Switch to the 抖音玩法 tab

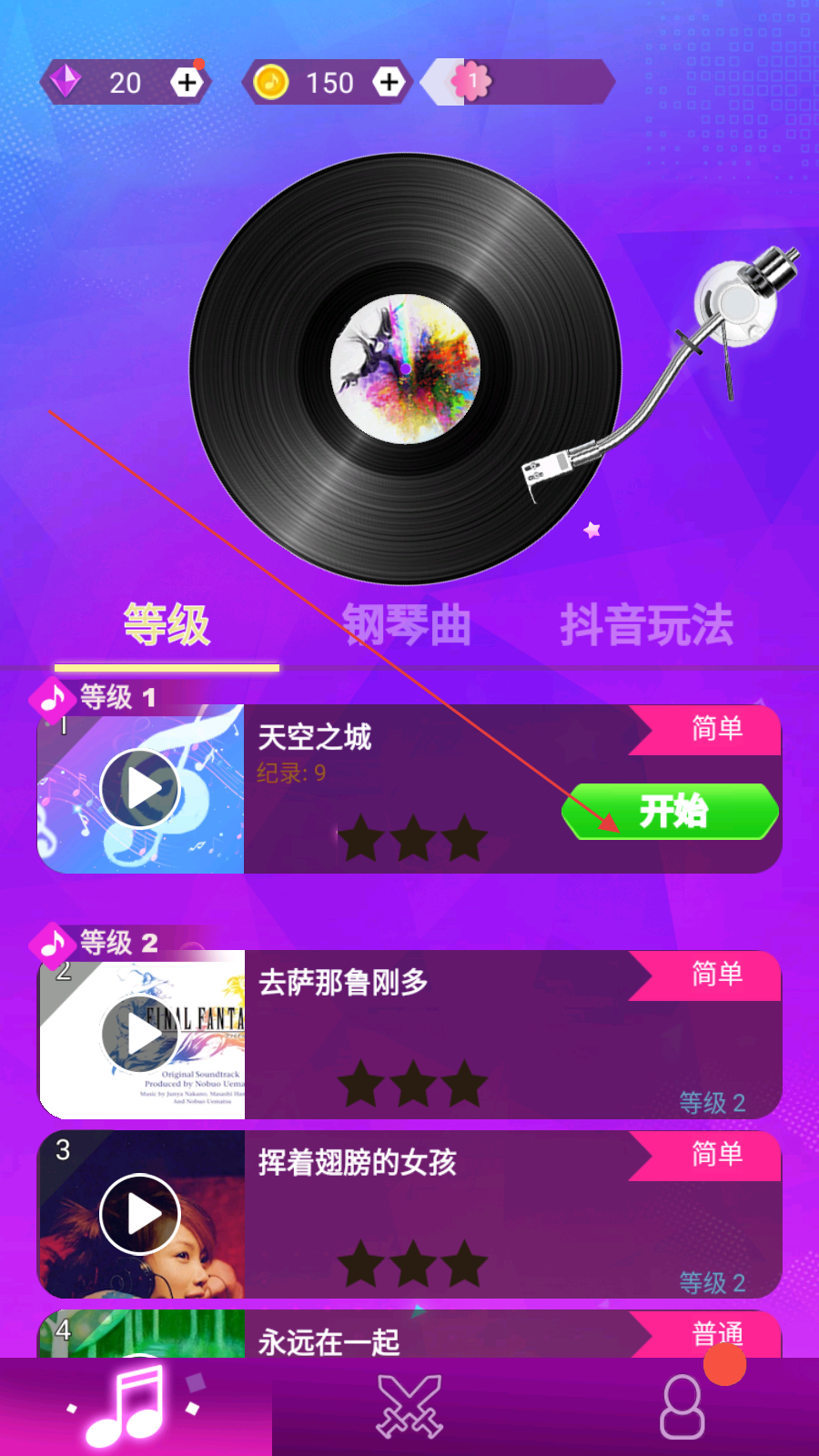(x=646, y=626)
